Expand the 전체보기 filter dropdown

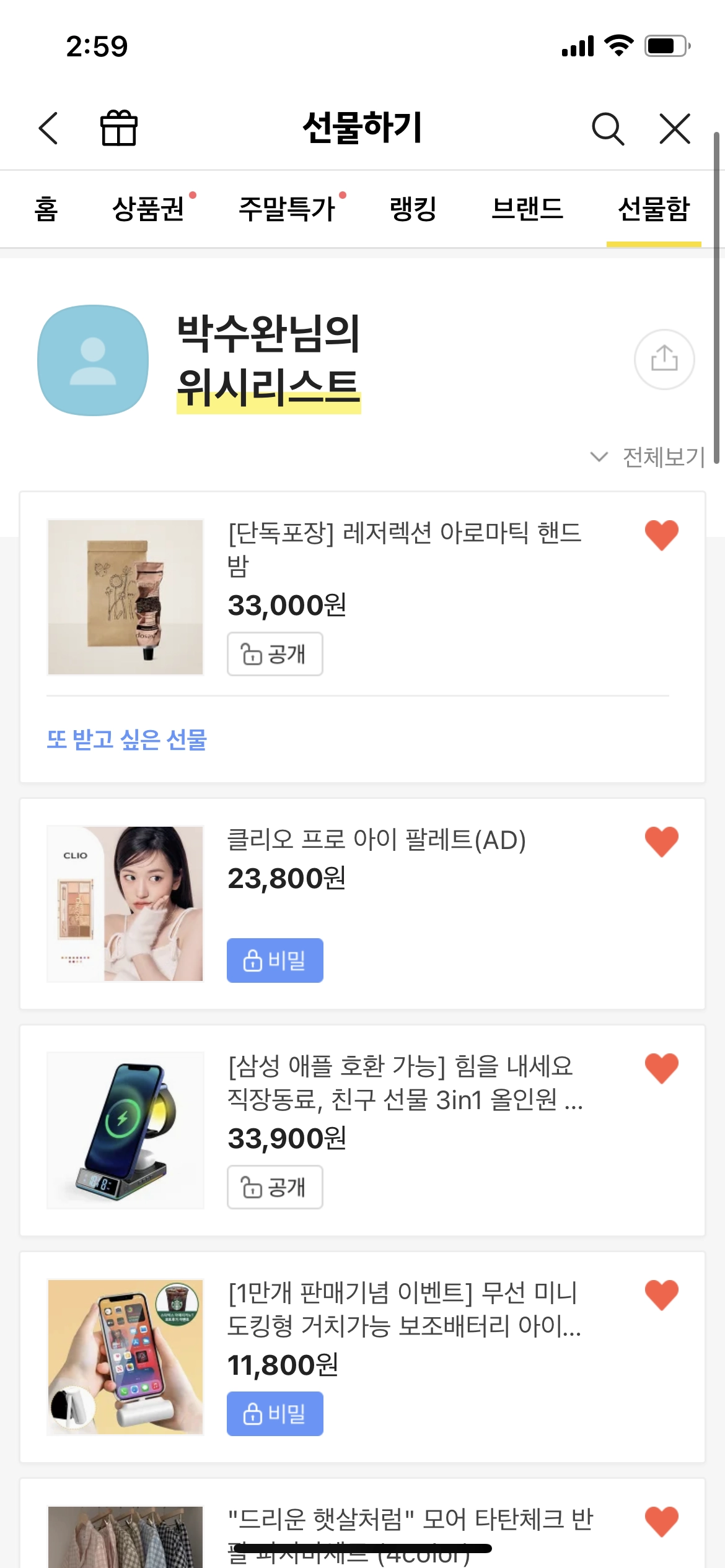point(648,457)
